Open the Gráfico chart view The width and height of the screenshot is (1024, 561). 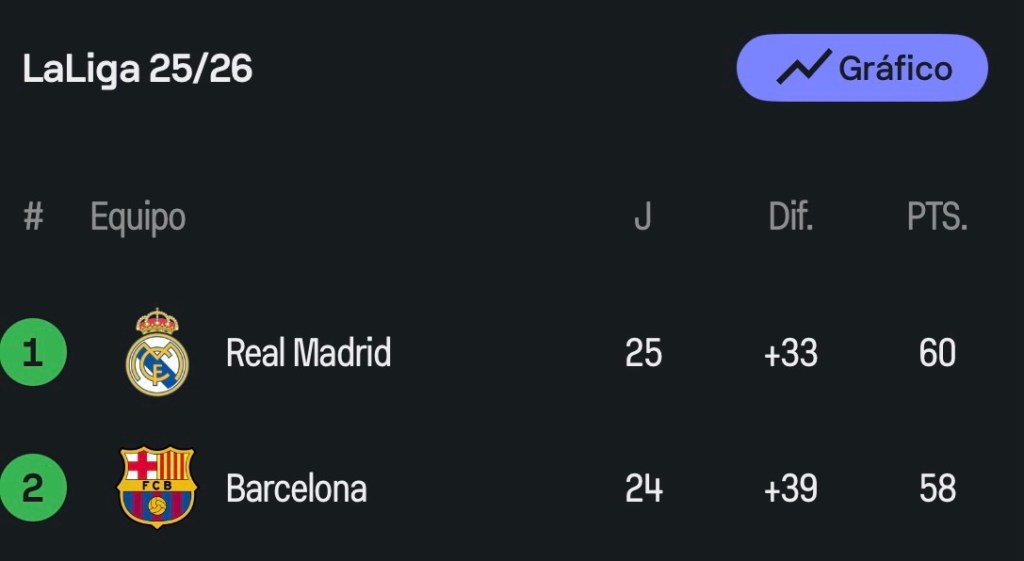[x=862, y=68]
